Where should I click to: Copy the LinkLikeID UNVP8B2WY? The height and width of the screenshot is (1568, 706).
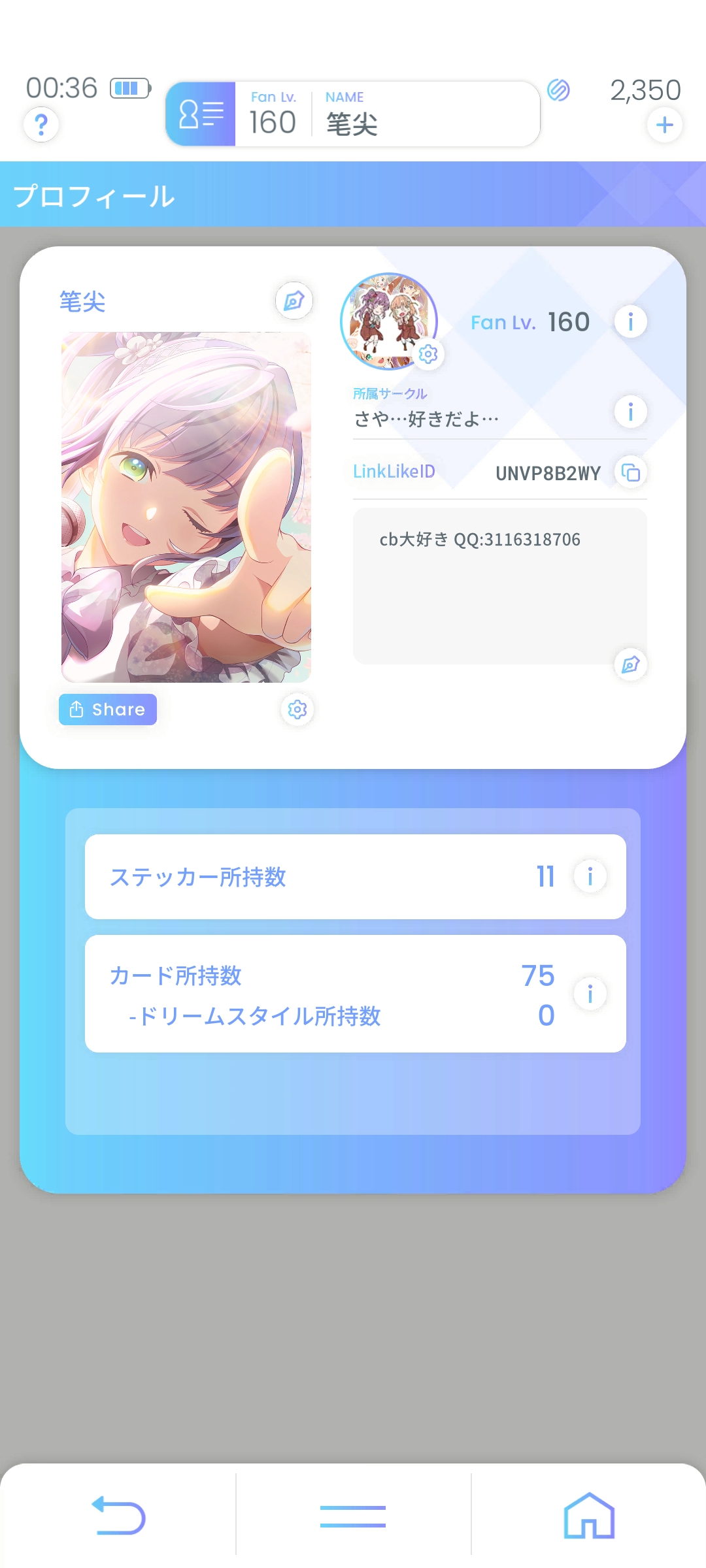[630, 472]
